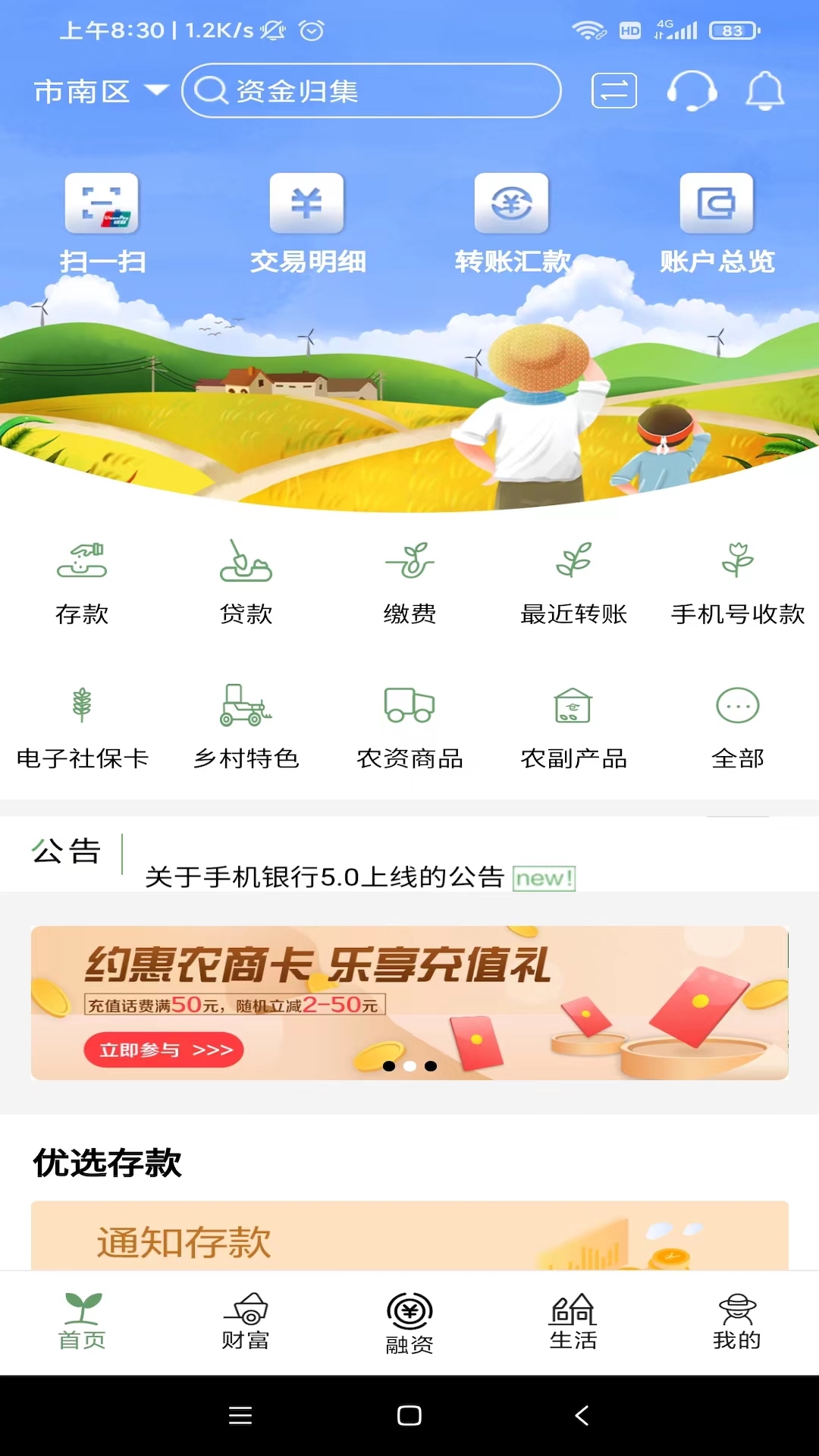This screenshot has height=1456, width=819.
Task: Select the second carousel dot
Action: pos(409,1065)
